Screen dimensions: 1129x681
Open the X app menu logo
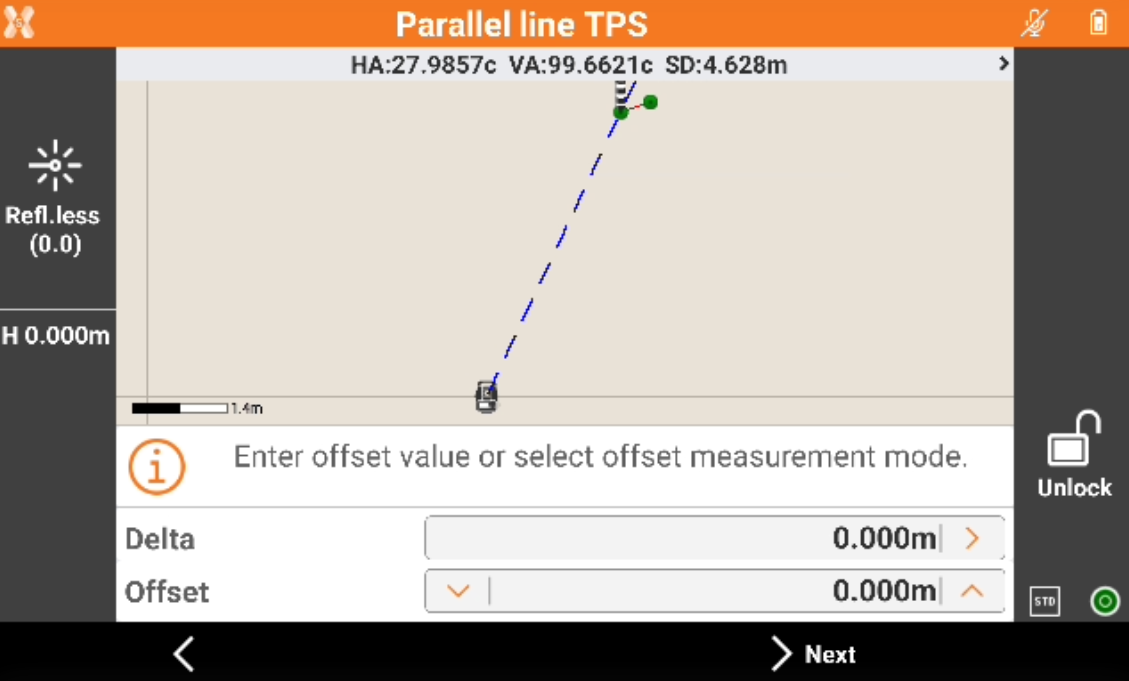pyautogui.click(x=19, y=22)
